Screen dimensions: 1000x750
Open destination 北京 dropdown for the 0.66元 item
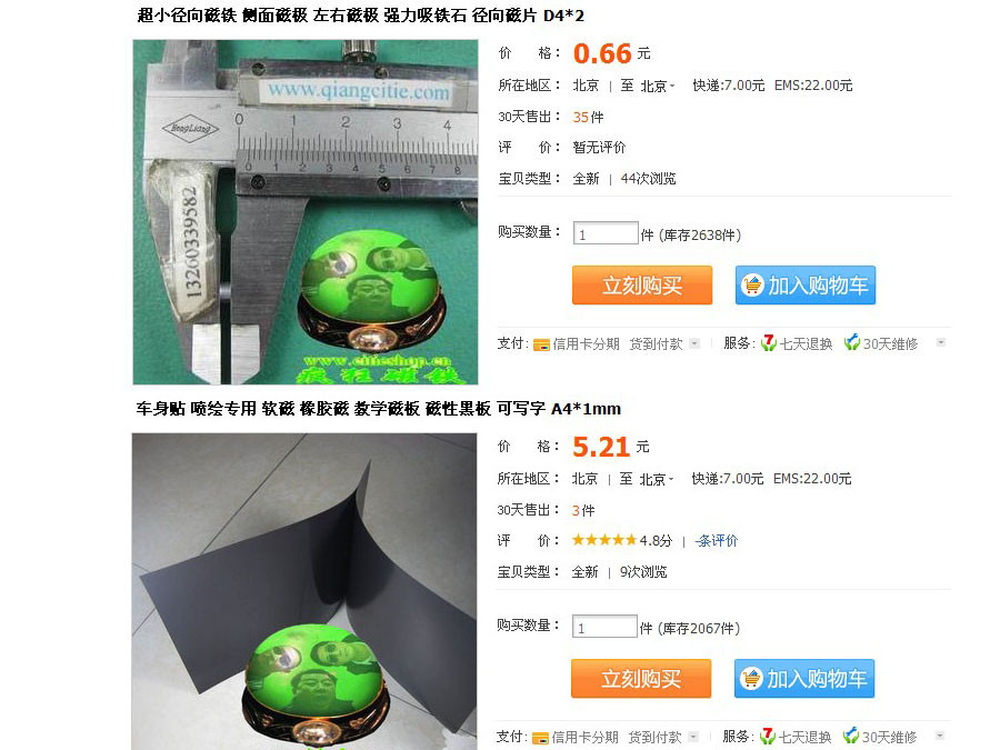pos(658,86)
